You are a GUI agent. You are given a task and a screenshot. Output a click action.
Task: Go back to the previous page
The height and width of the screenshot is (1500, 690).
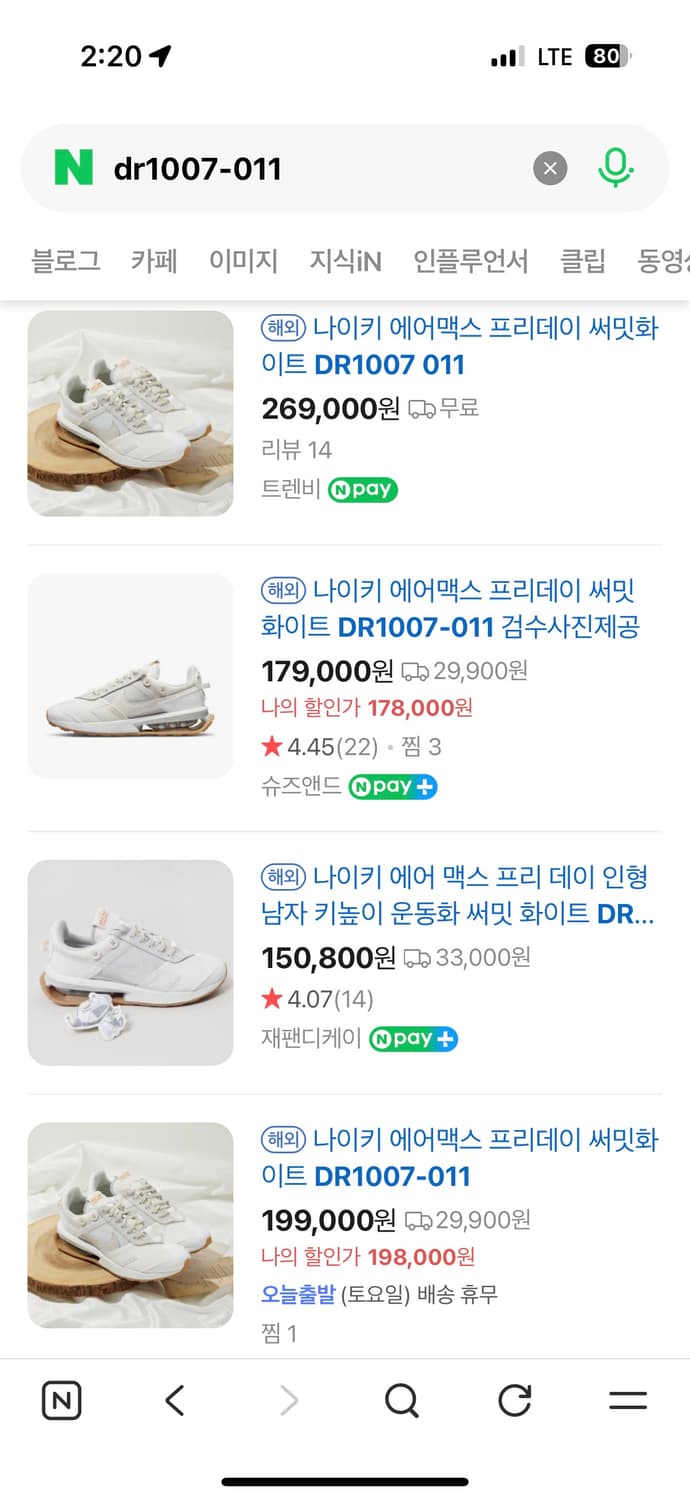click(x=175, y=1401)
